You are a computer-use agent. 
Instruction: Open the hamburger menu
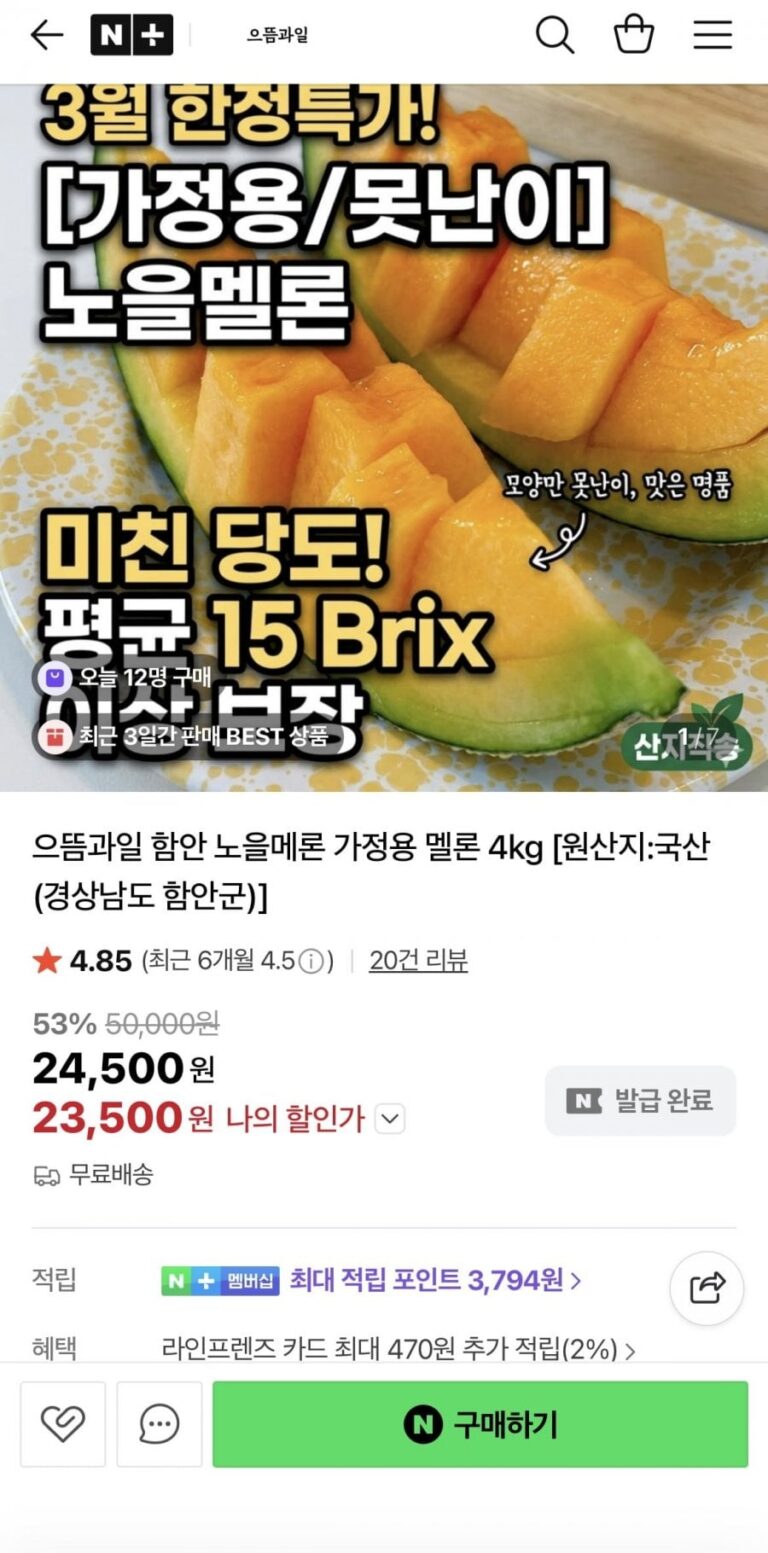tap(713, 35)
